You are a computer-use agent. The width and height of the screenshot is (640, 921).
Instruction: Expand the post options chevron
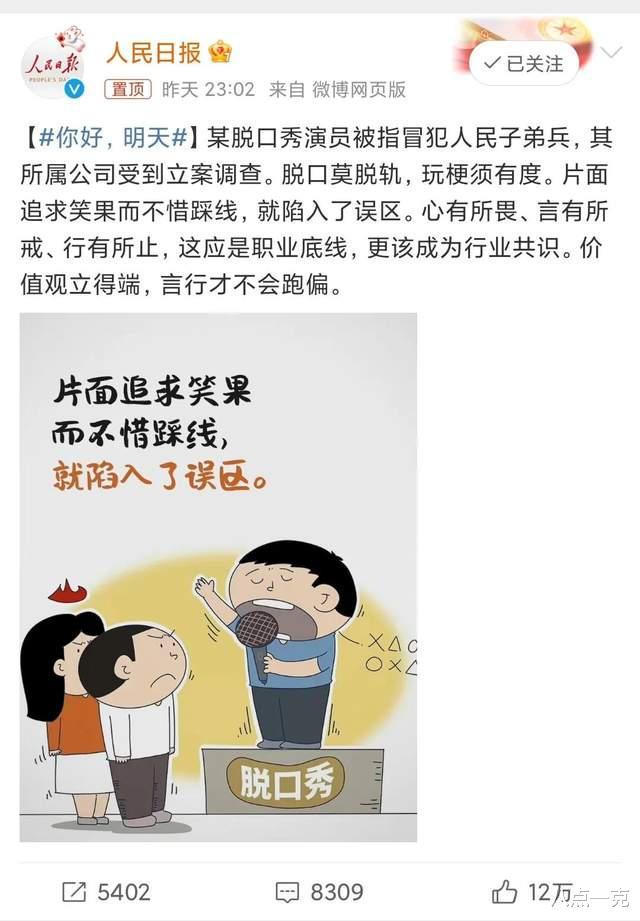(x=612, y=51)
